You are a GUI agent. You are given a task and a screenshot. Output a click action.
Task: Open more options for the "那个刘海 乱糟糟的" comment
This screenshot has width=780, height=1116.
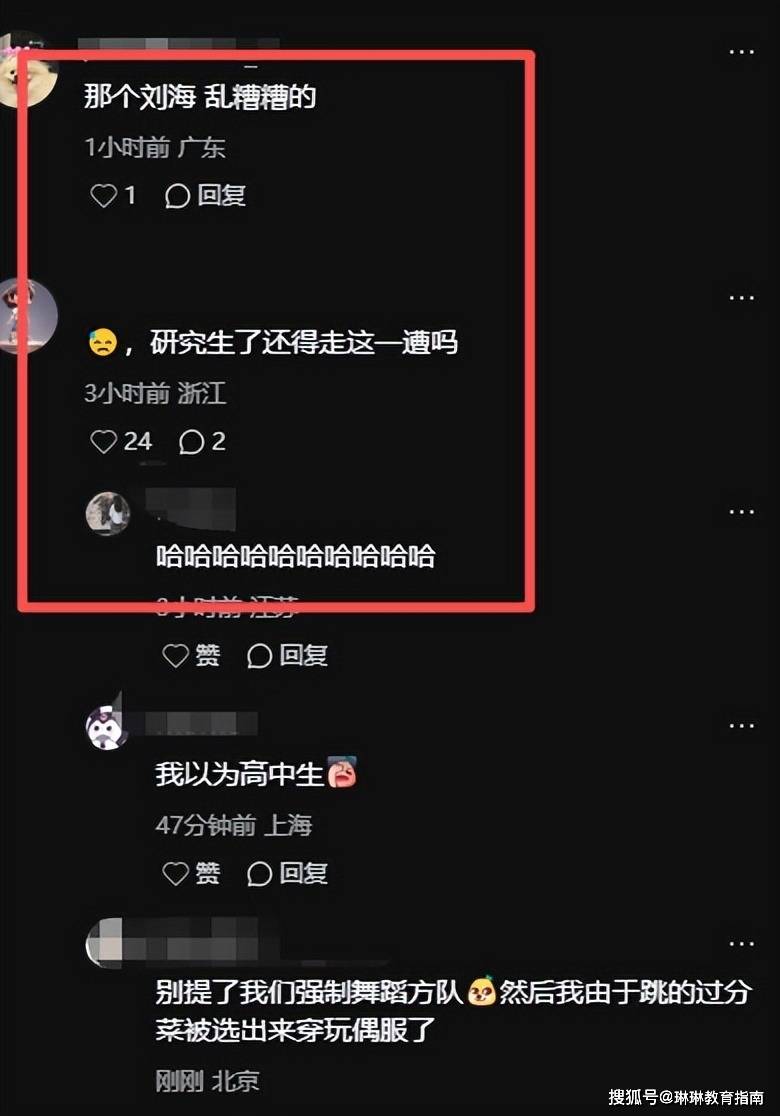tap(741, 52)
